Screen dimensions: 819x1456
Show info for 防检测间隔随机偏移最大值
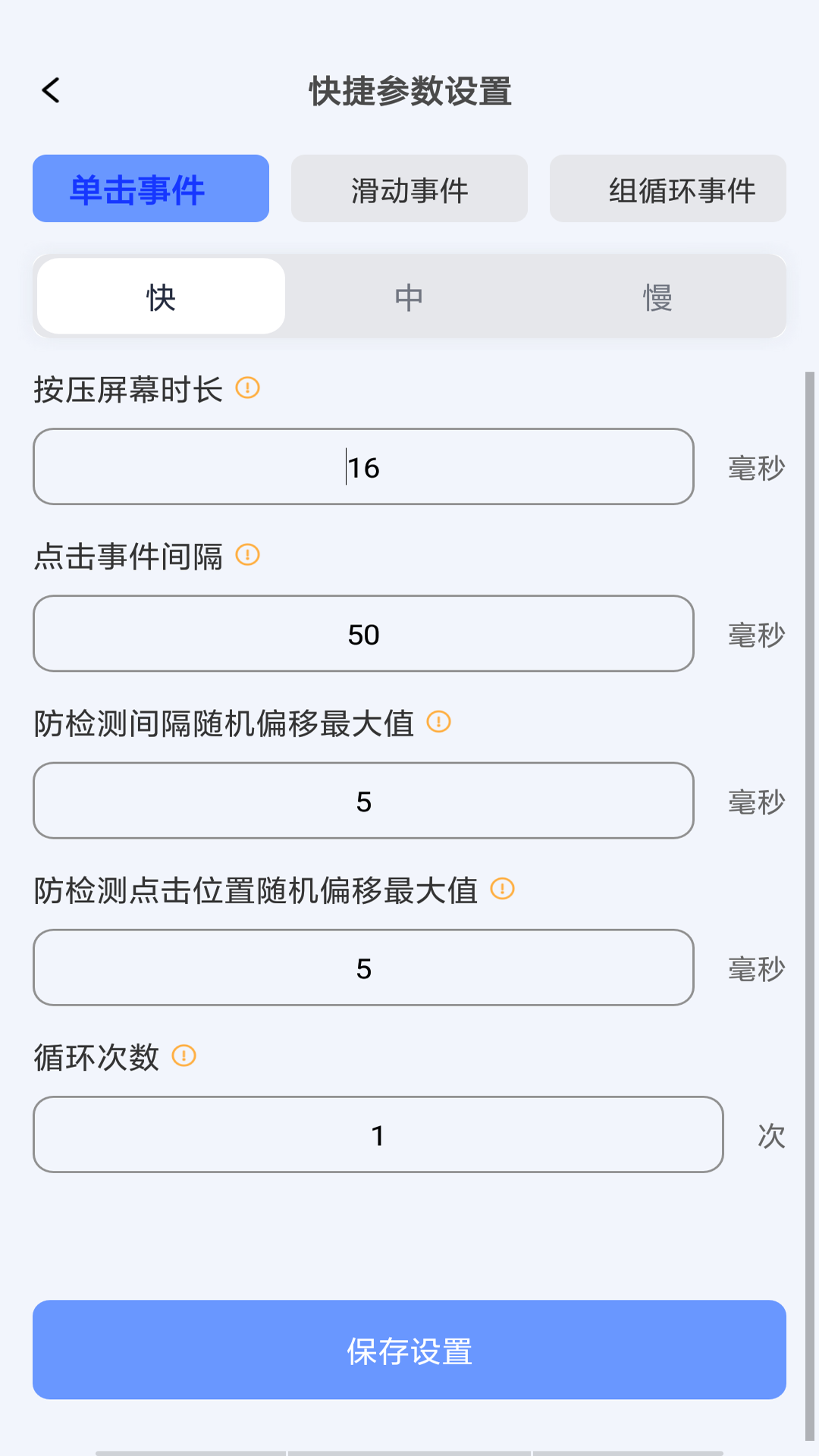tap(439, 722)
